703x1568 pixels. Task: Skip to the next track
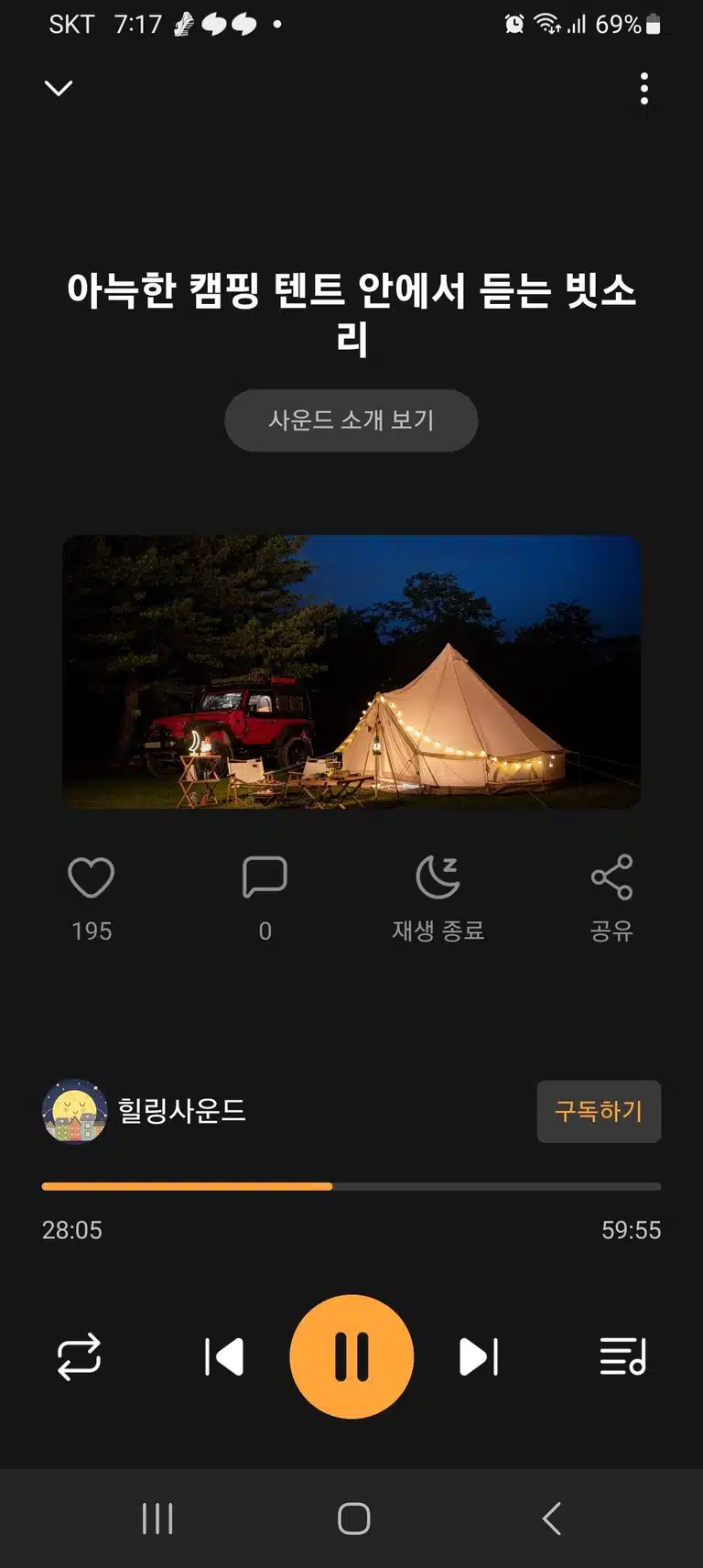coord(479,1356)
